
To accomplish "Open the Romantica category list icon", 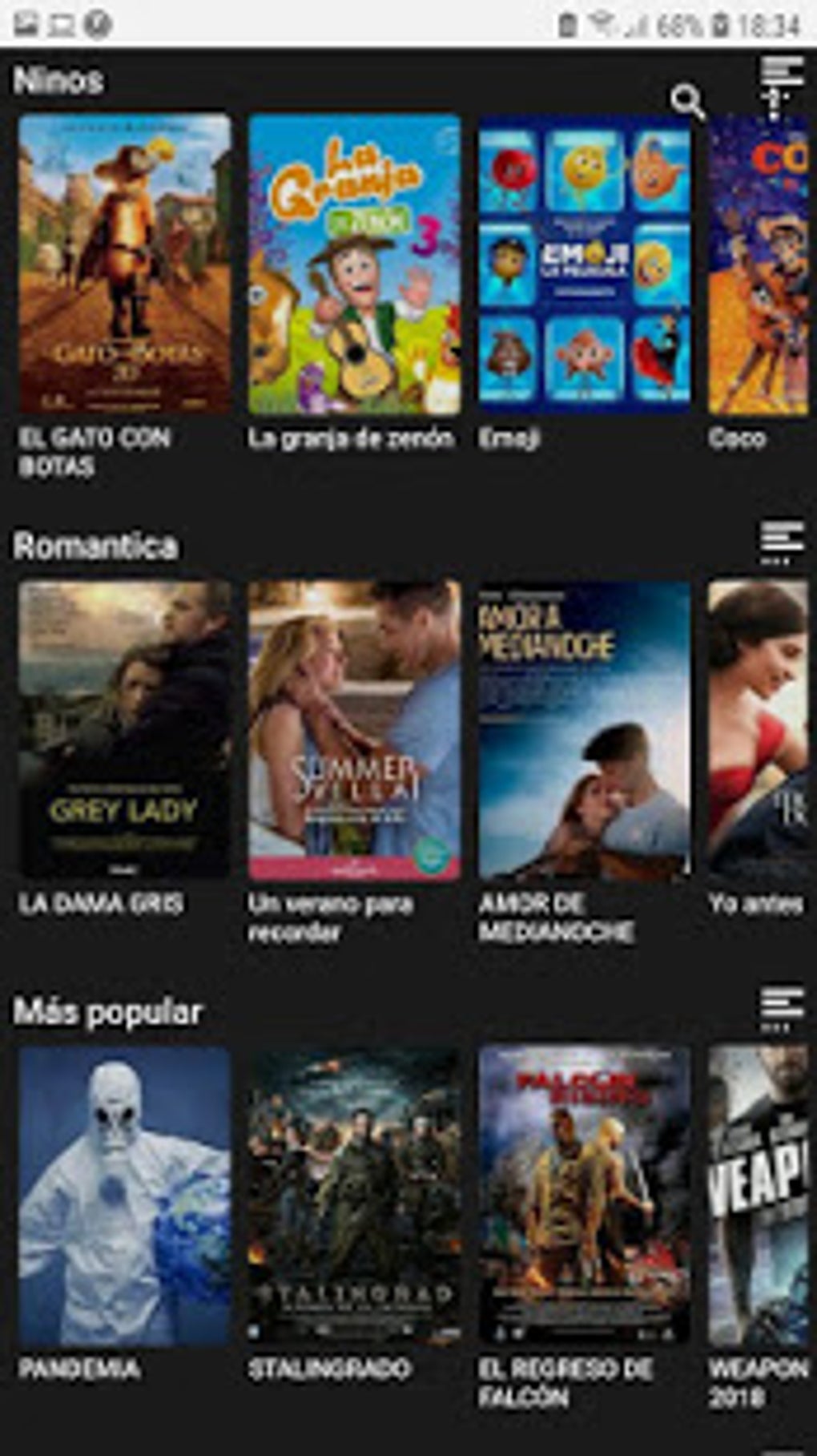I will tap(782, 539).
